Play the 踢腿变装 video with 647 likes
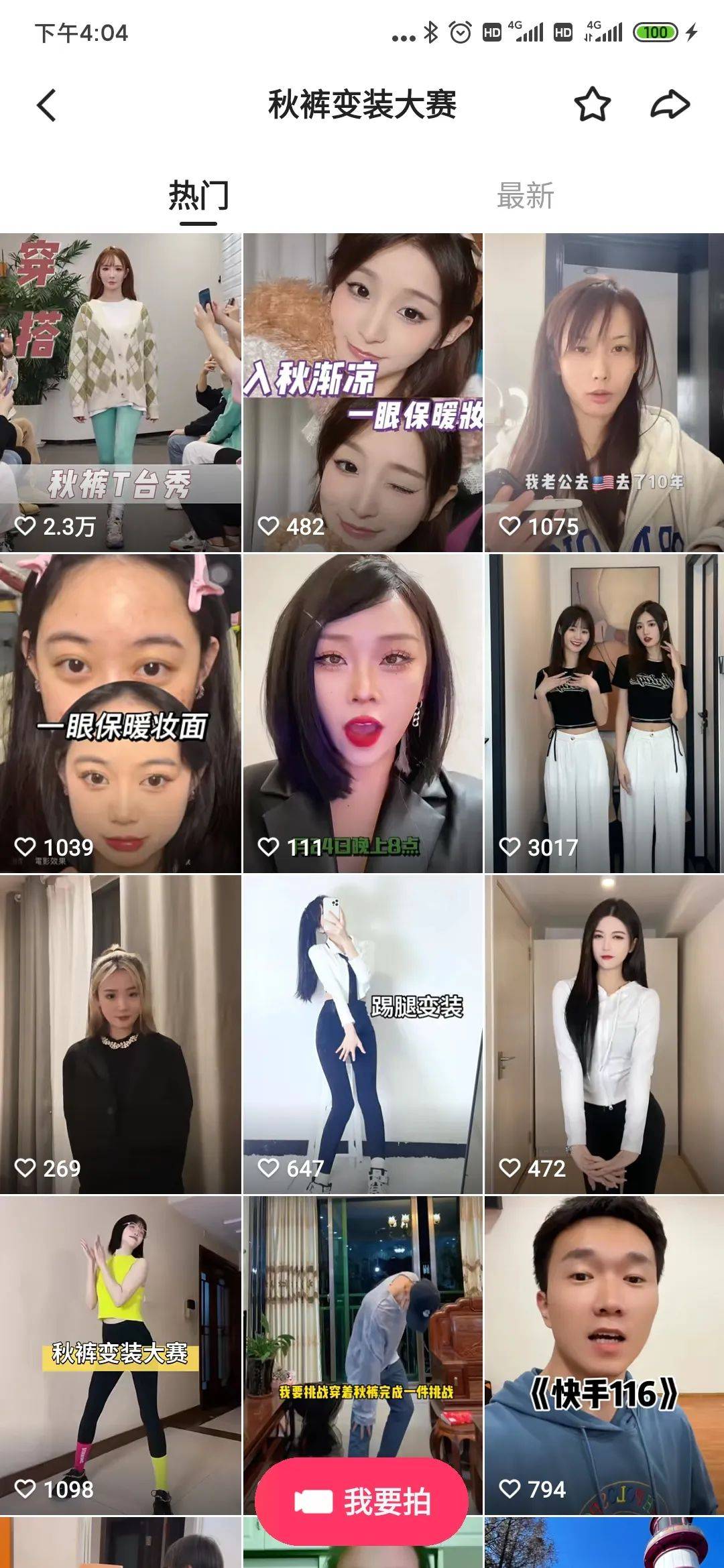Viewport: 724px width, 1568px height. (362, 1034)
